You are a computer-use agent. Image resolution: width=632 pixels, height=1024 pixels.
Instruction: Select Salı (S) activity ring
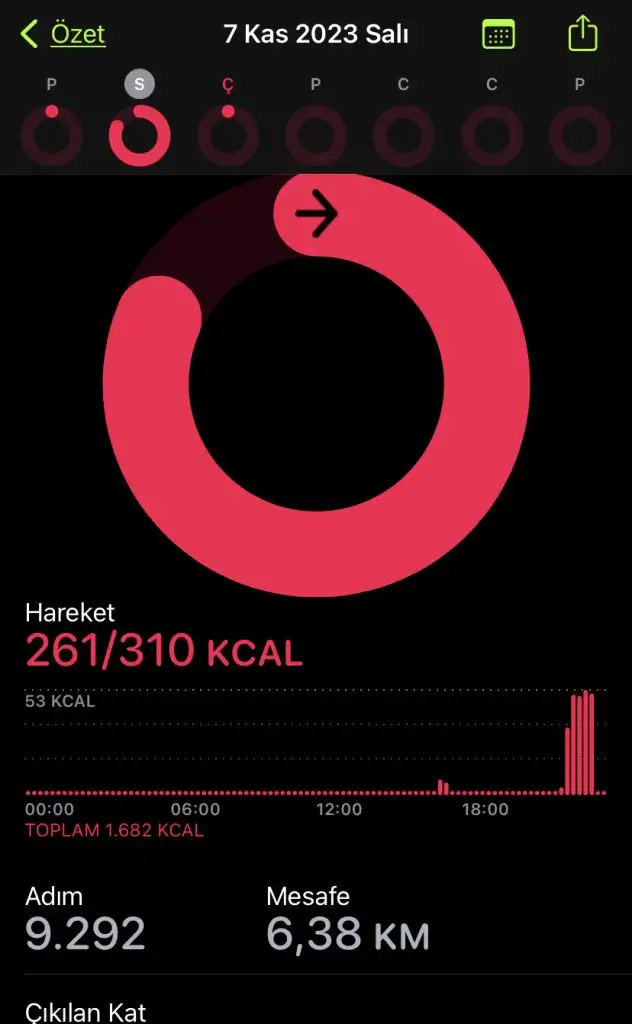pyautogui.click(x=139, y=134)
